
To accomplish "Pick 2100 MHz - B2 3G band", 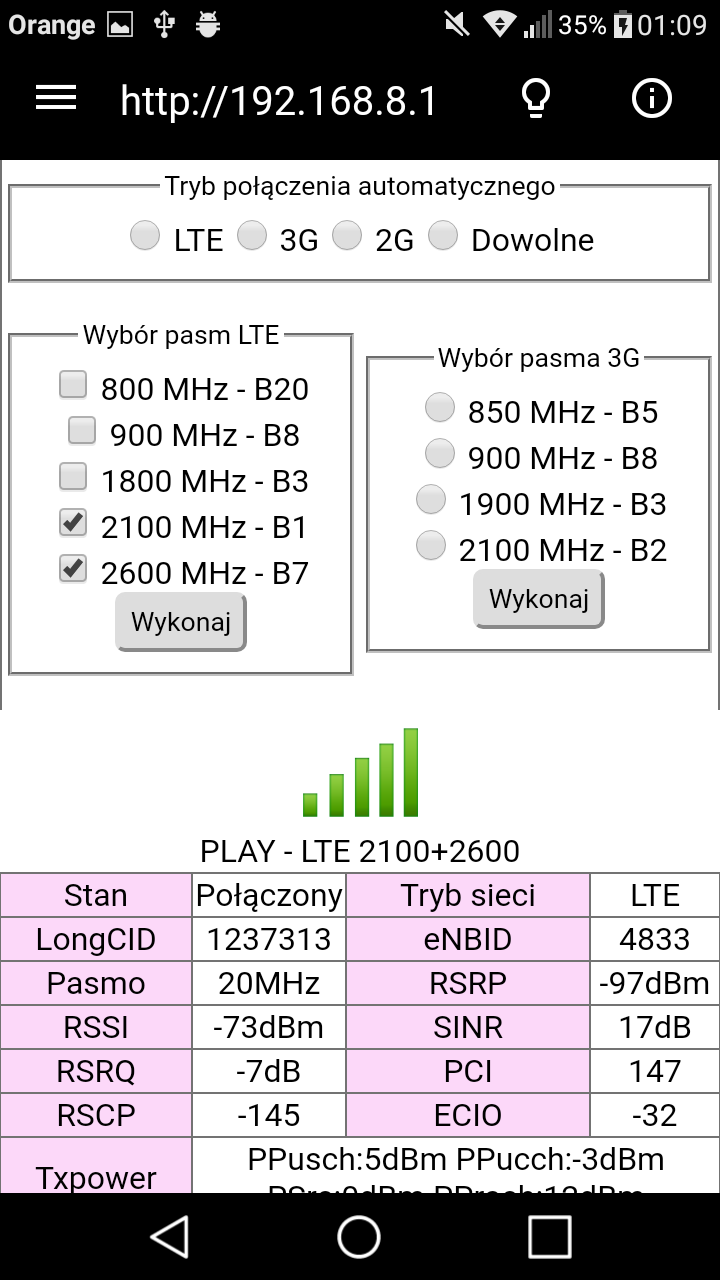I will pos(431,545).
